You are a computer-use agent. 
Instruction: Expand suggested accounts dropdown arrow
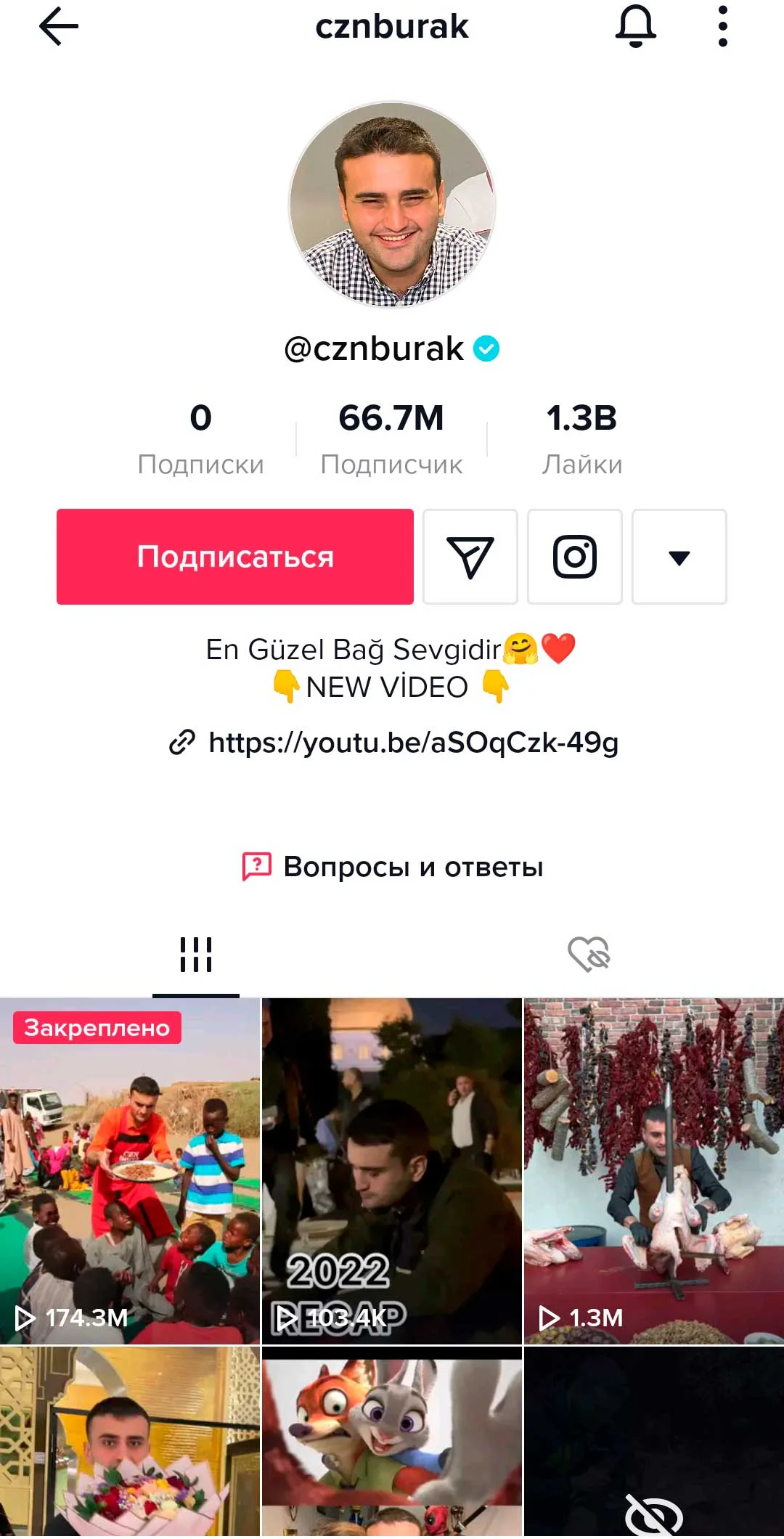point(679,557)
